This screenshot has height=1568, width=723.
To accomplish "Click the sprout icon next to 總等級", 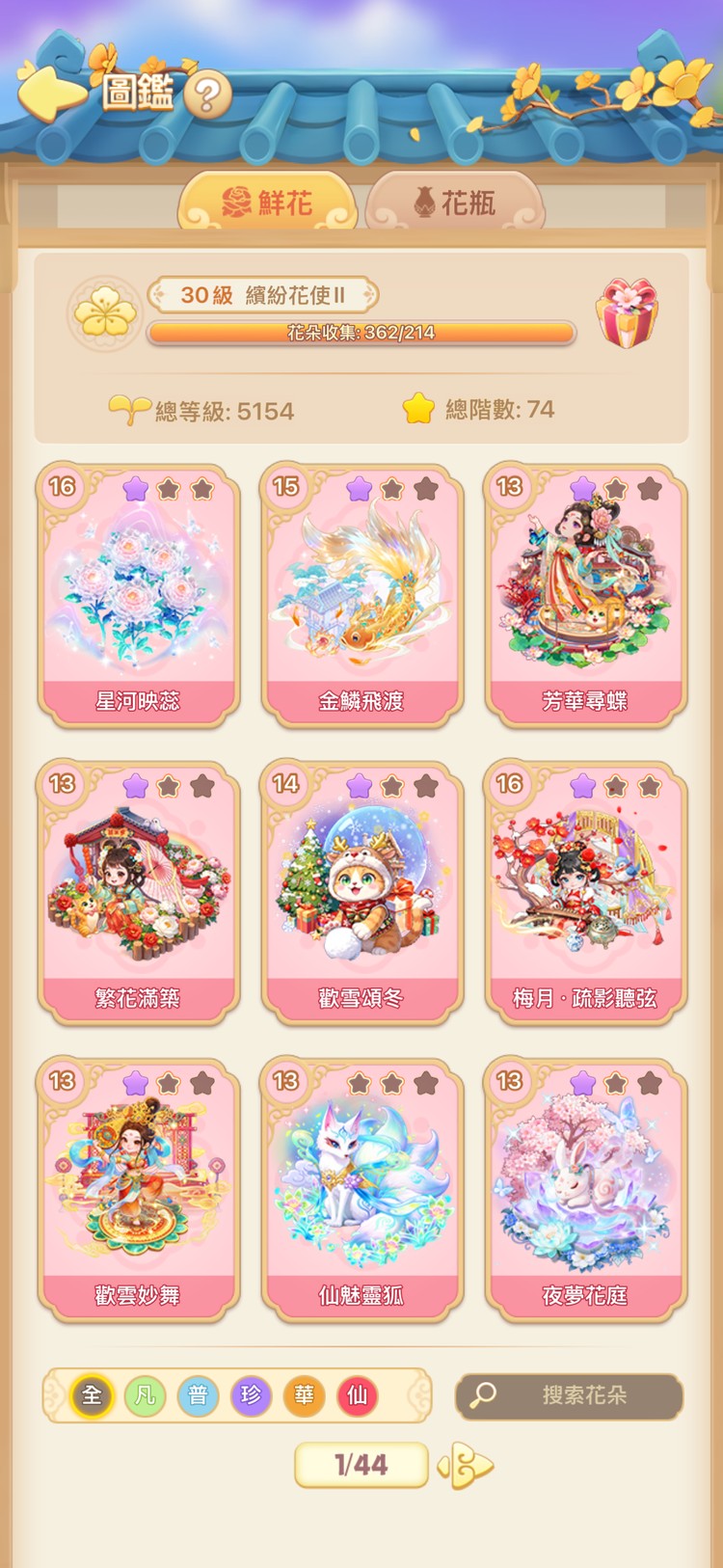I will pos(133,408).
